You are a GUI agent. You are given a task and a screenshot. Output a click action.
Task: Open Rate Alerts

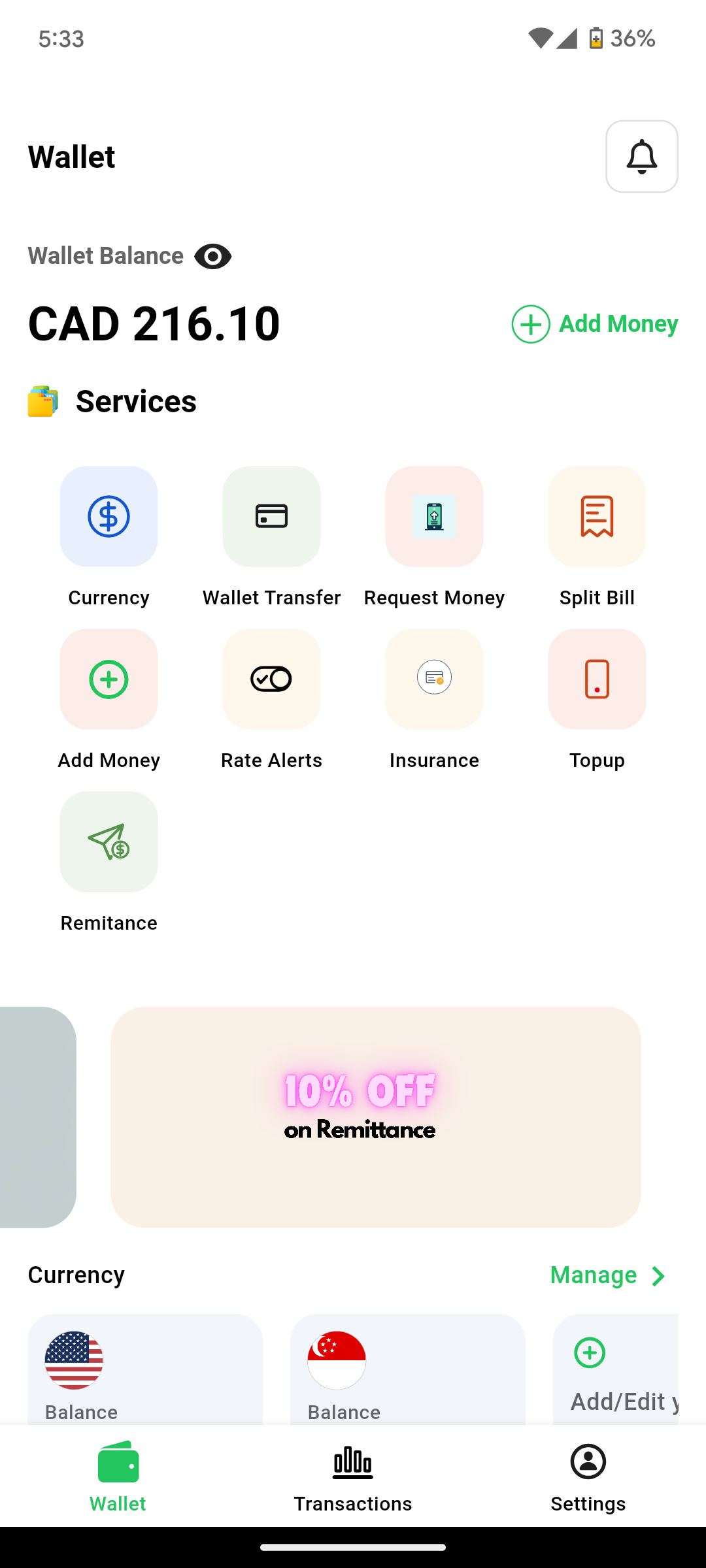click(x=271, y=679)
